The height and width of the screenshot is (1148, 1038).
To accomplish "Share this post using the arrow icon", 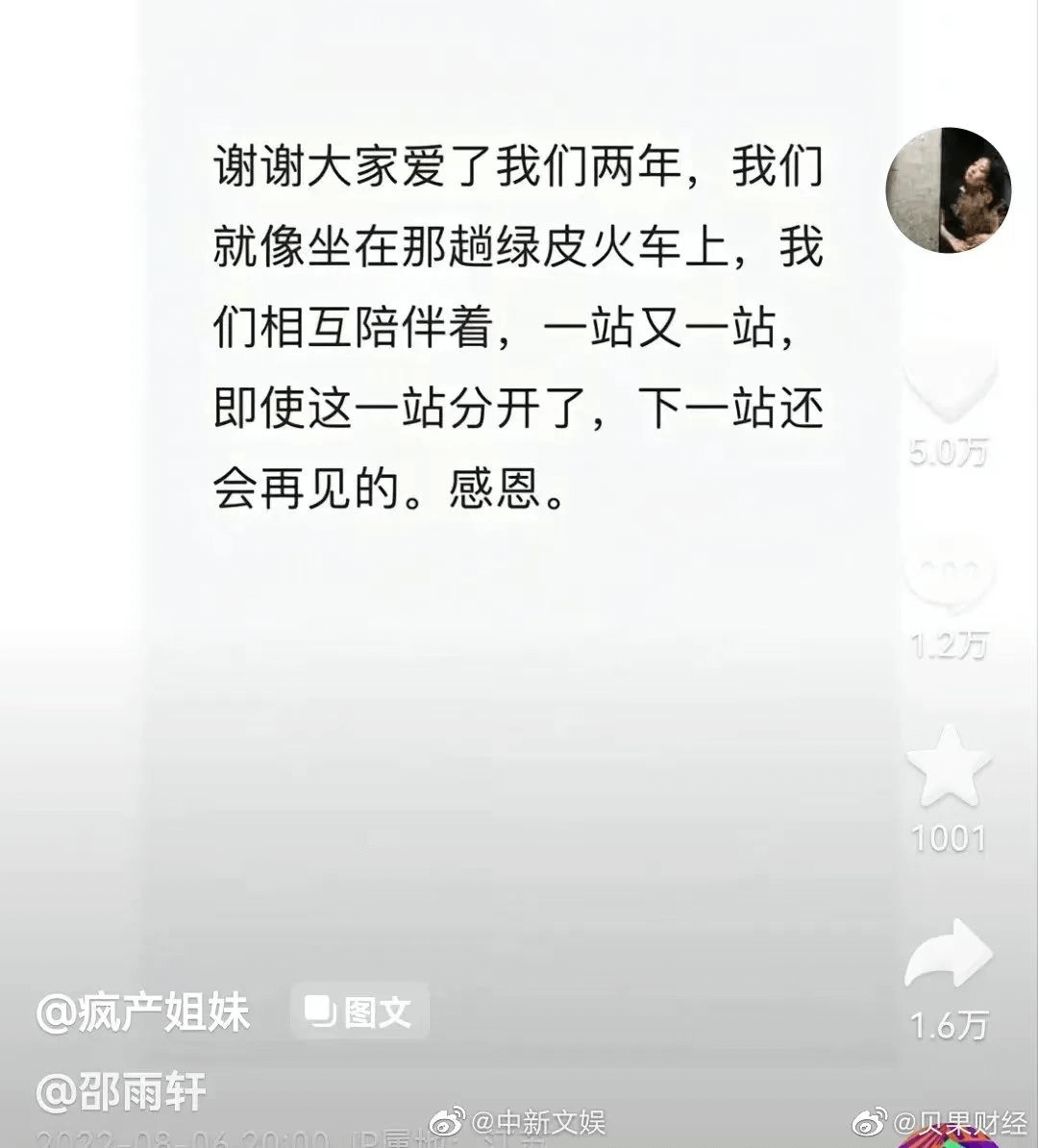I will tap(948, 954).
